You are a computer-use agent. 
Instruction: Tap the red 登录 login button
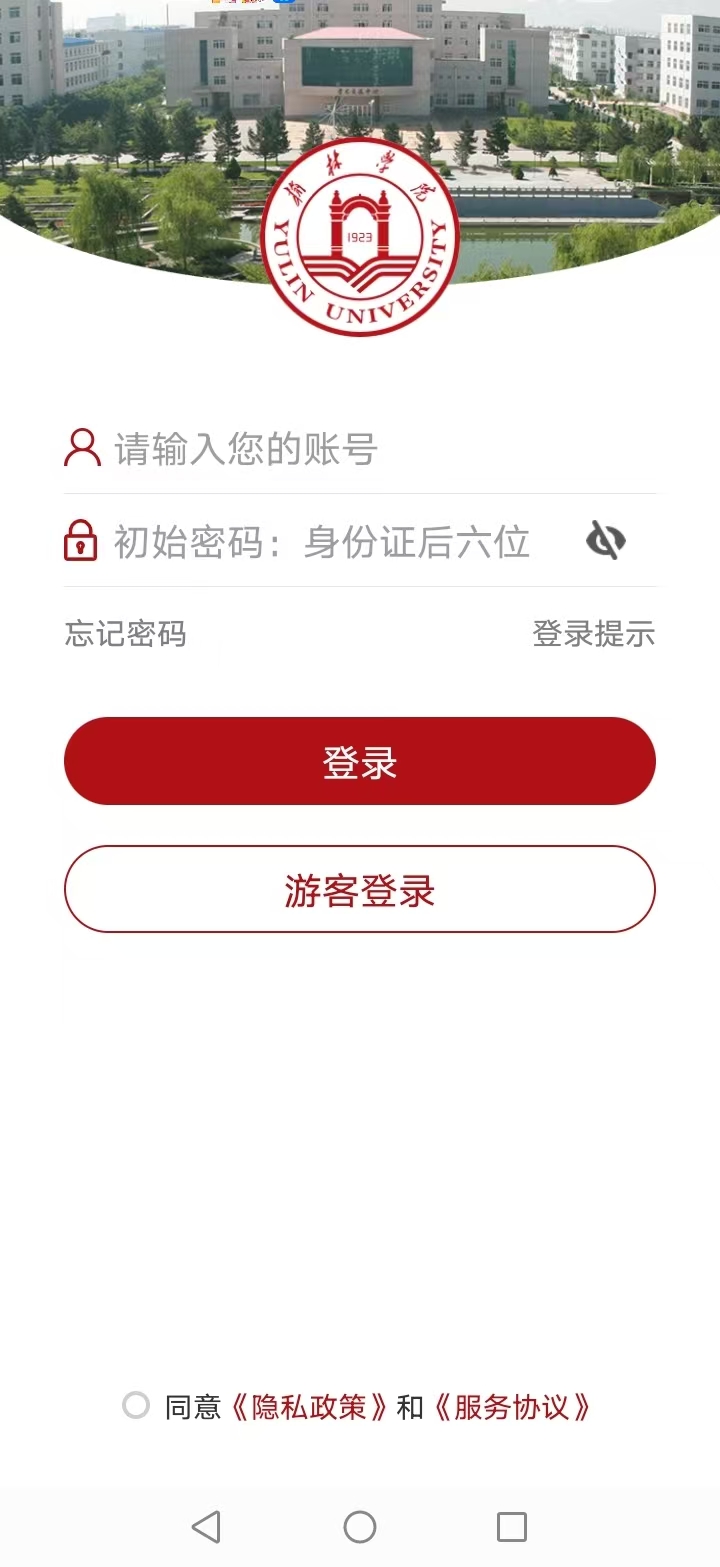(360, 762)
